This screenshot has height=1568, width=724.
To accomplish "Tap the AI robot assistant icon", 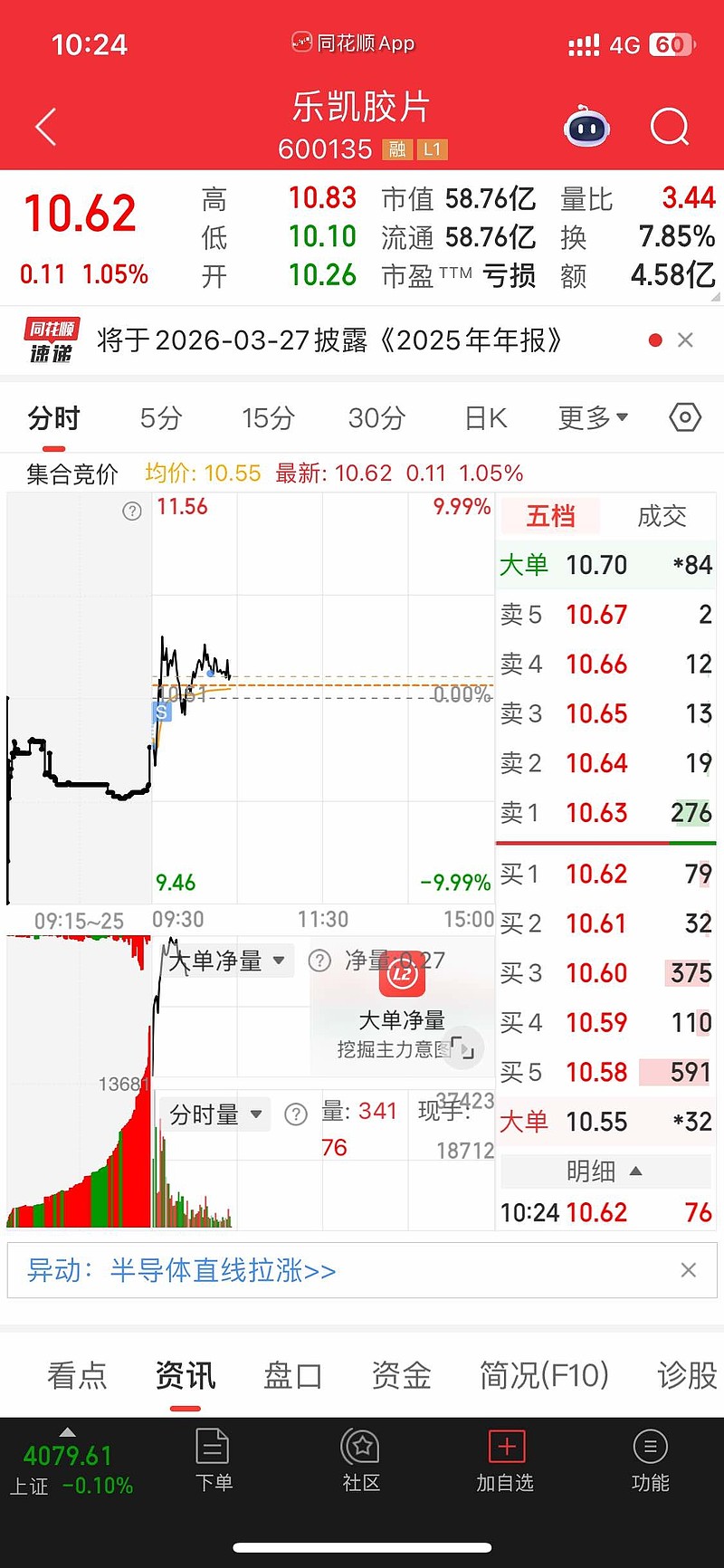I will point(586,128).
